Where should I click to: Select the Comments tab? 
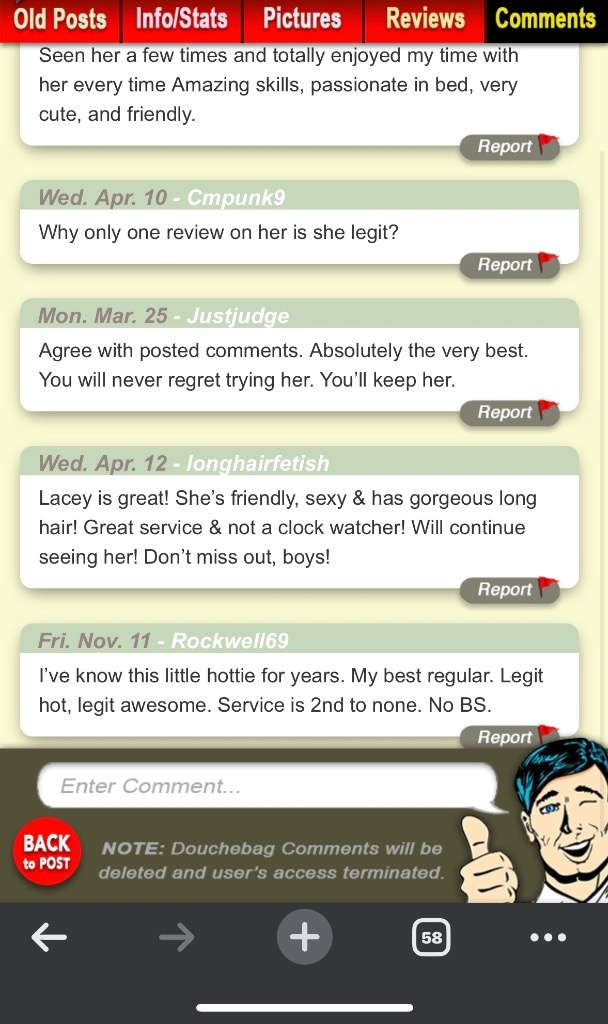(x=545, y=19)
